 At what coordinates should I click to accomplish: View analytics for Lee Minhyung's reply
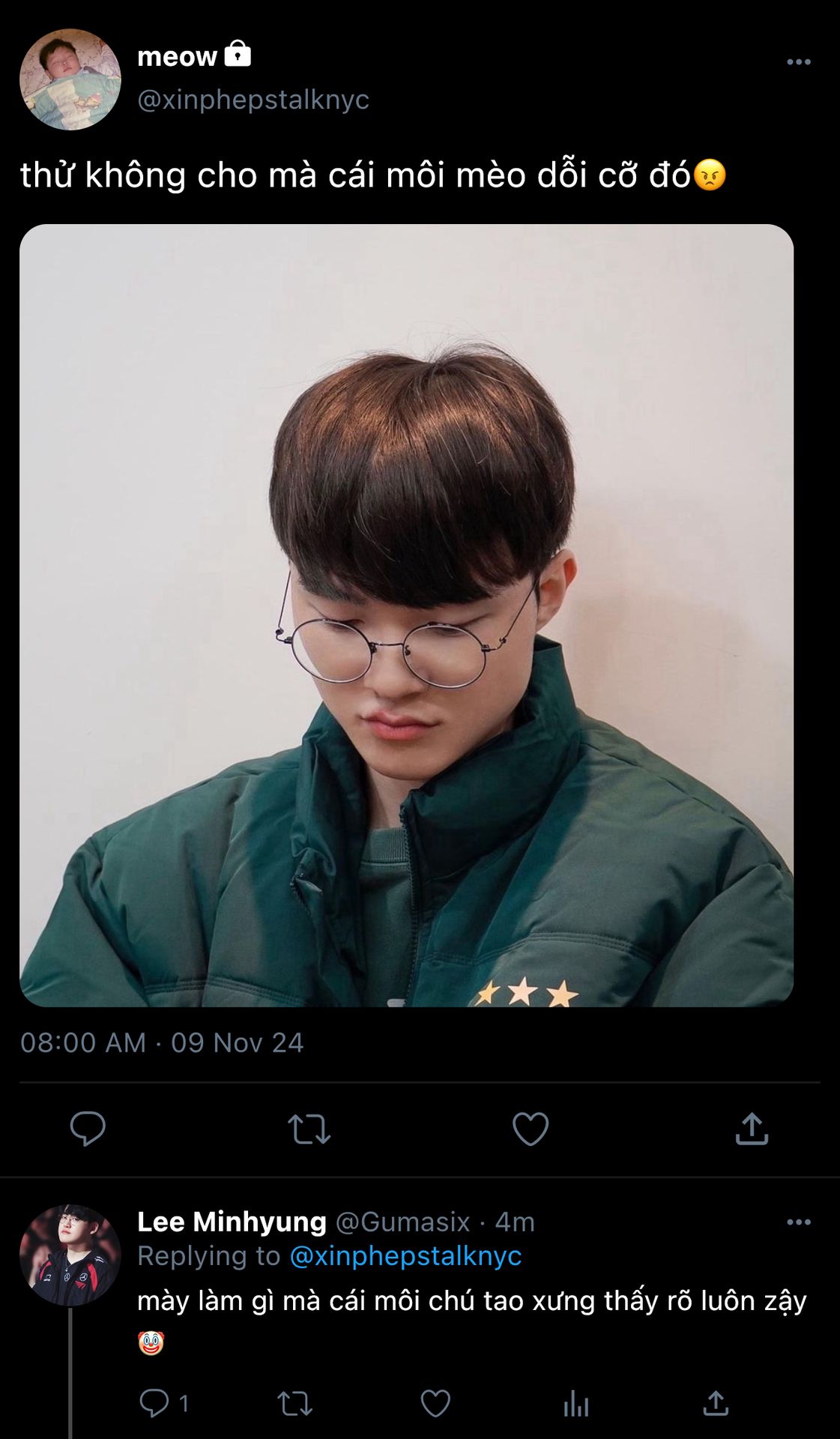pyautogui.click(x=576, y=1404)
